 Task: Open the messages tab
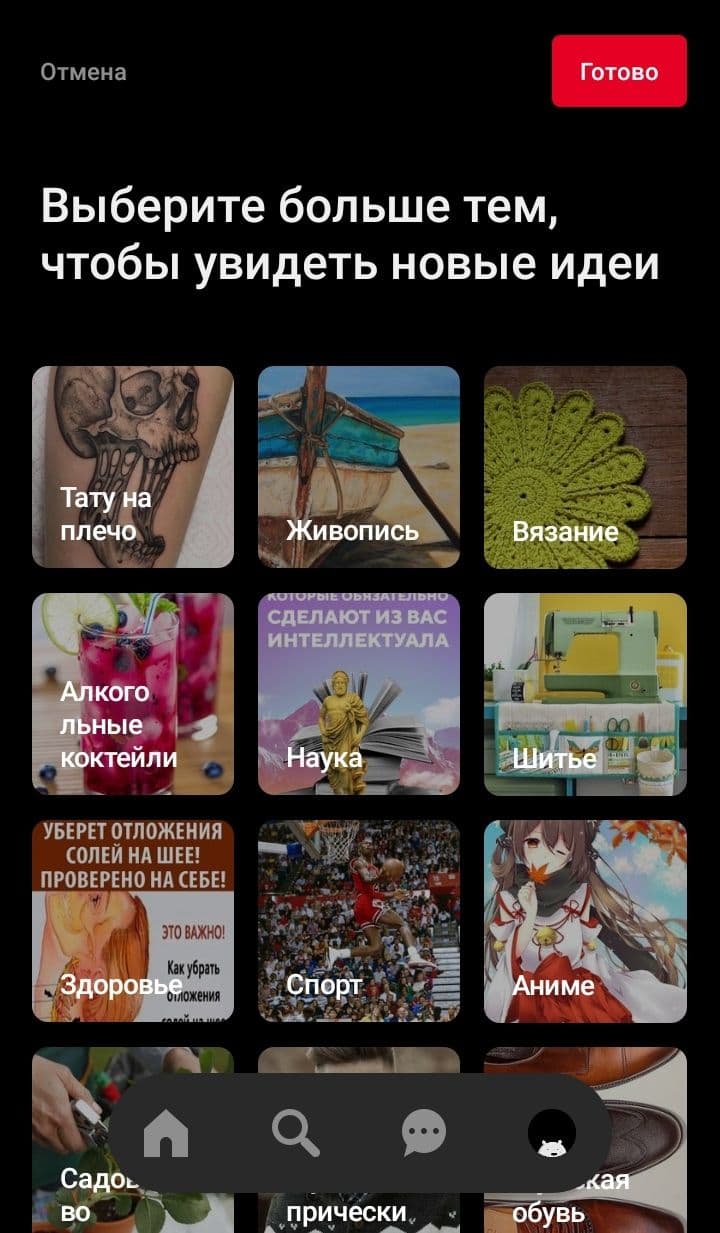424,1133
